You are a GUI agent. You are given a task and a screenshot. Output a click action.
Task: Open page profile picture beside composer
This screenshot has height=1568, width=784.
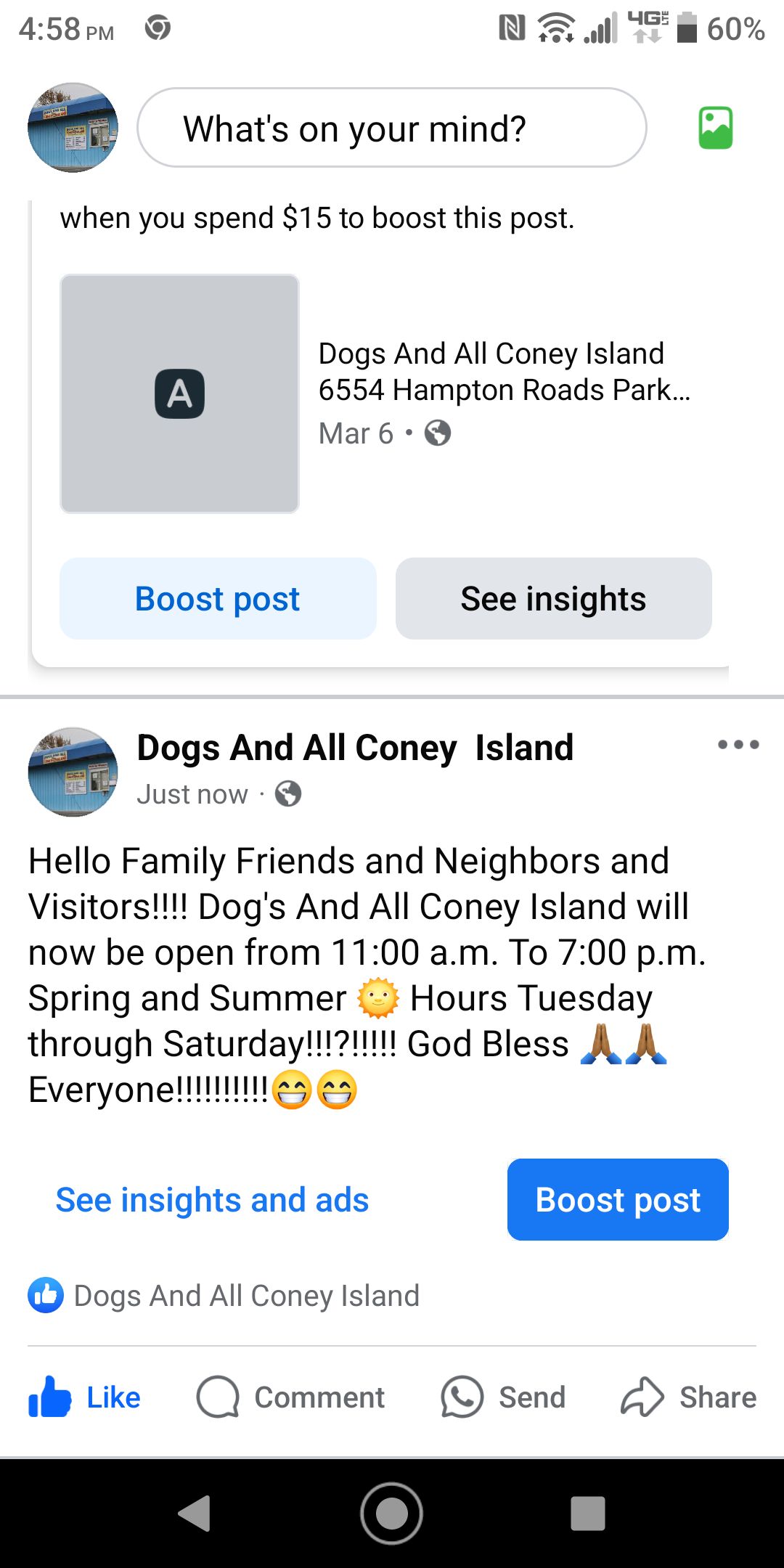tap(73, 128)
